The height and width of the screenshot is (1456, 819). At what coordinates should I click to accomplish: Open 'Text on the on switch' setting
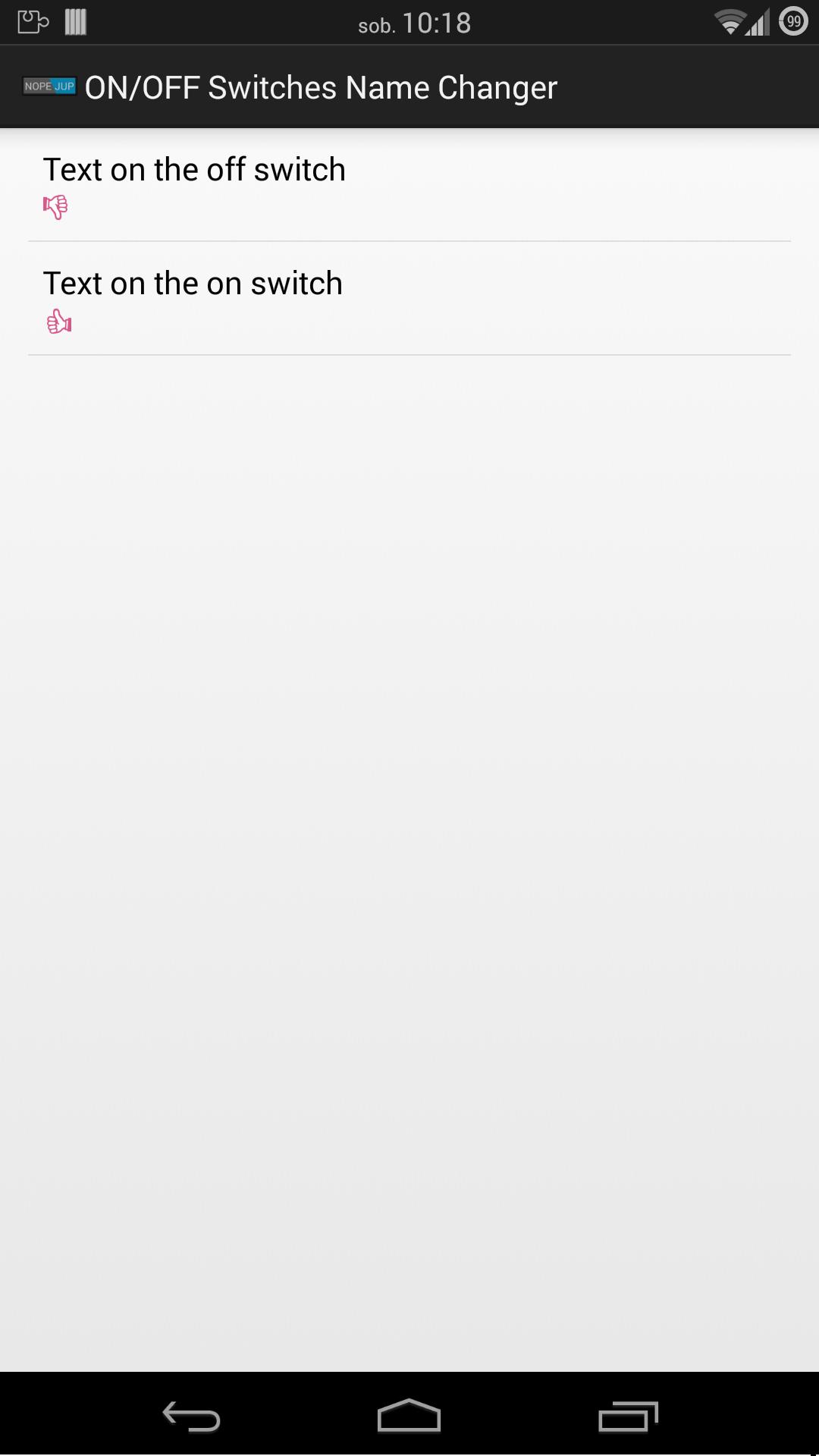[409, 299]
